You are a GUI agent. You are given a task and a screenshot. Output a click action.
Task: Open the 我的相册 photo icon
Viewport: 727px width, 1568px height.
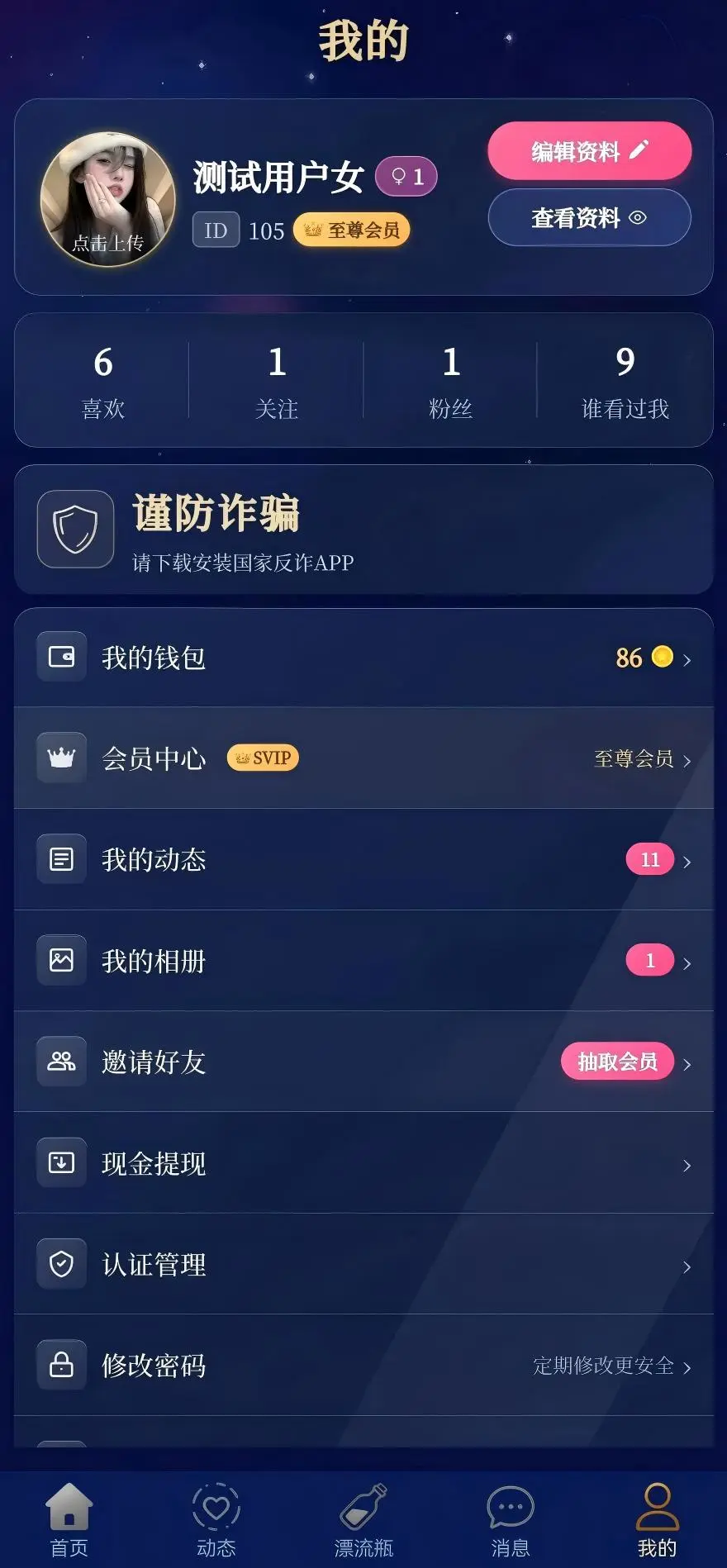(61, 961)
